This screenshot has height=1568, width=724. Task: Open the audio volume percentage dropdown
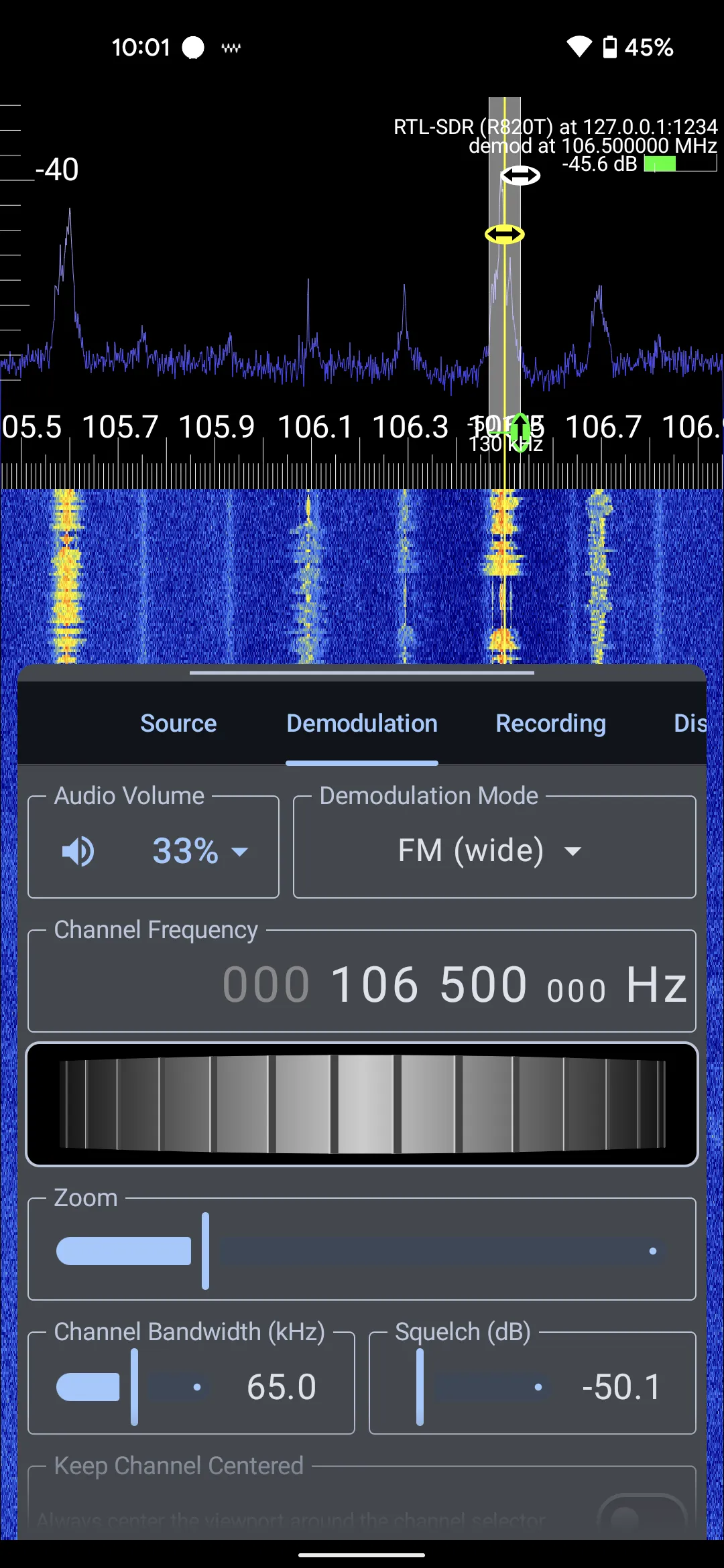(199, 850)
